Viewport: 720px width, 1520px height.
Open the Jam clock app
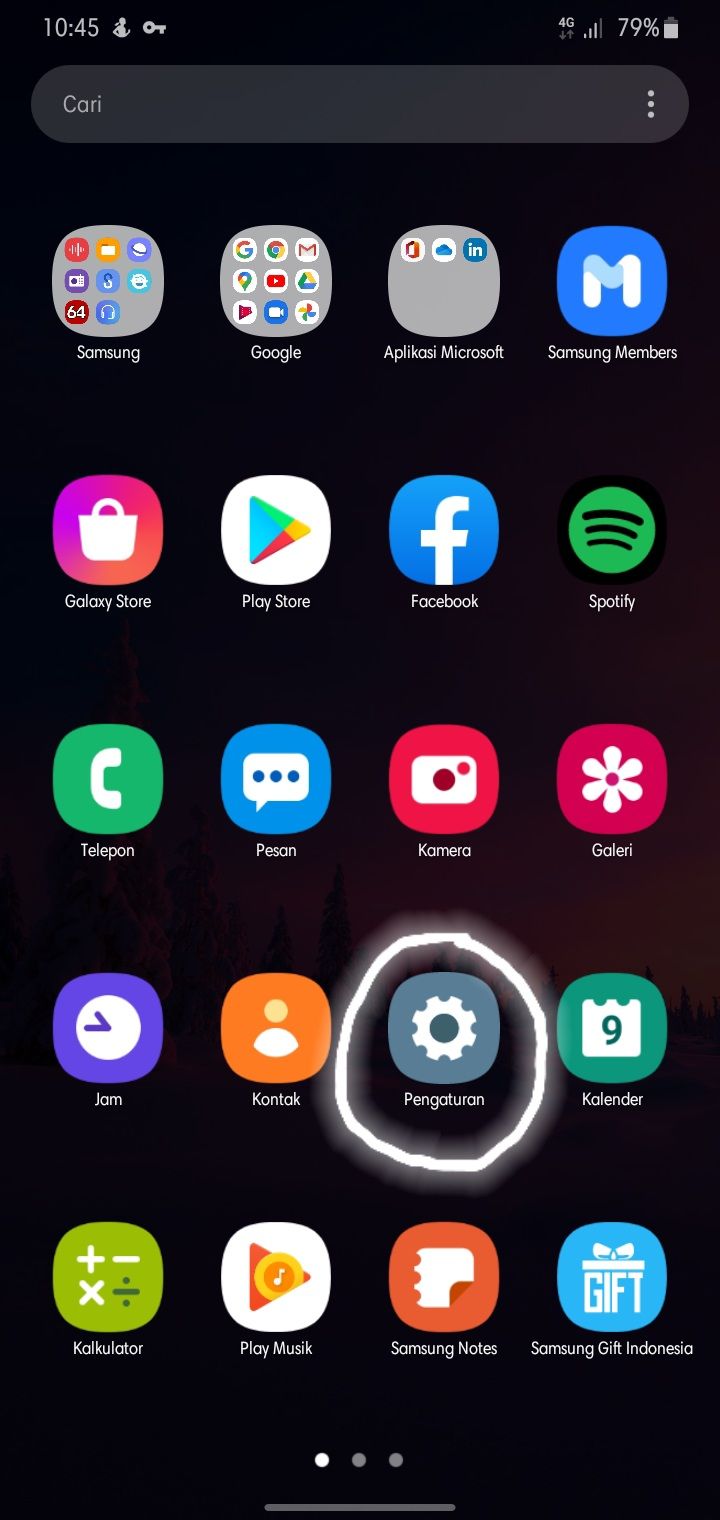coord(108,1028)
